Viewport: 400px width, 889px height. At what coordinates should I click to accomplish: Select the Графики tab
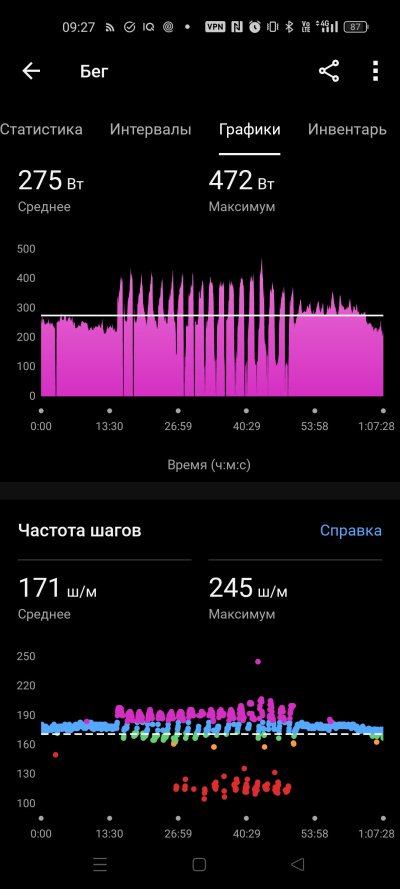249,130
